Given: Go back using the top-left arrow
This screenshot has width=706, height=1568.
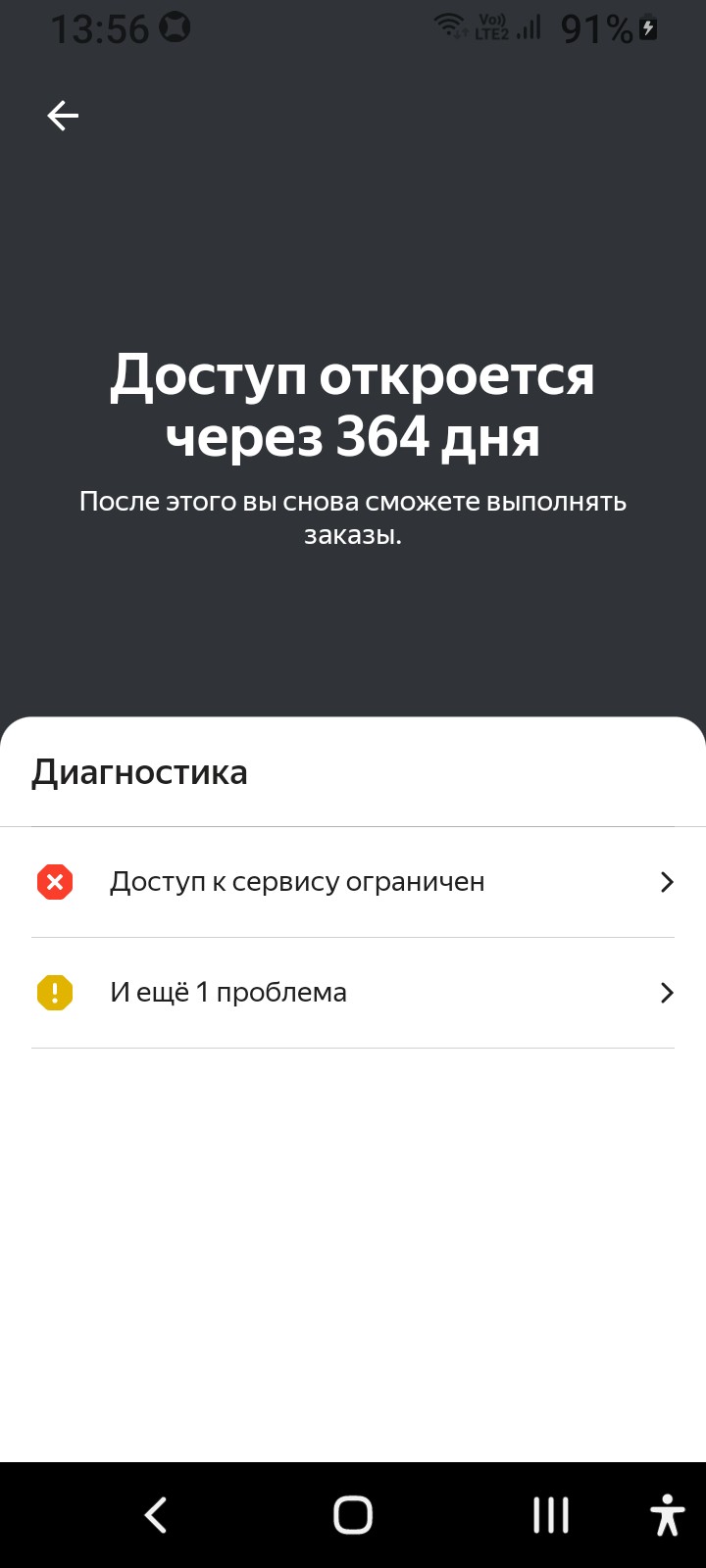Looking at the screenshot, I should pos(63,116).
